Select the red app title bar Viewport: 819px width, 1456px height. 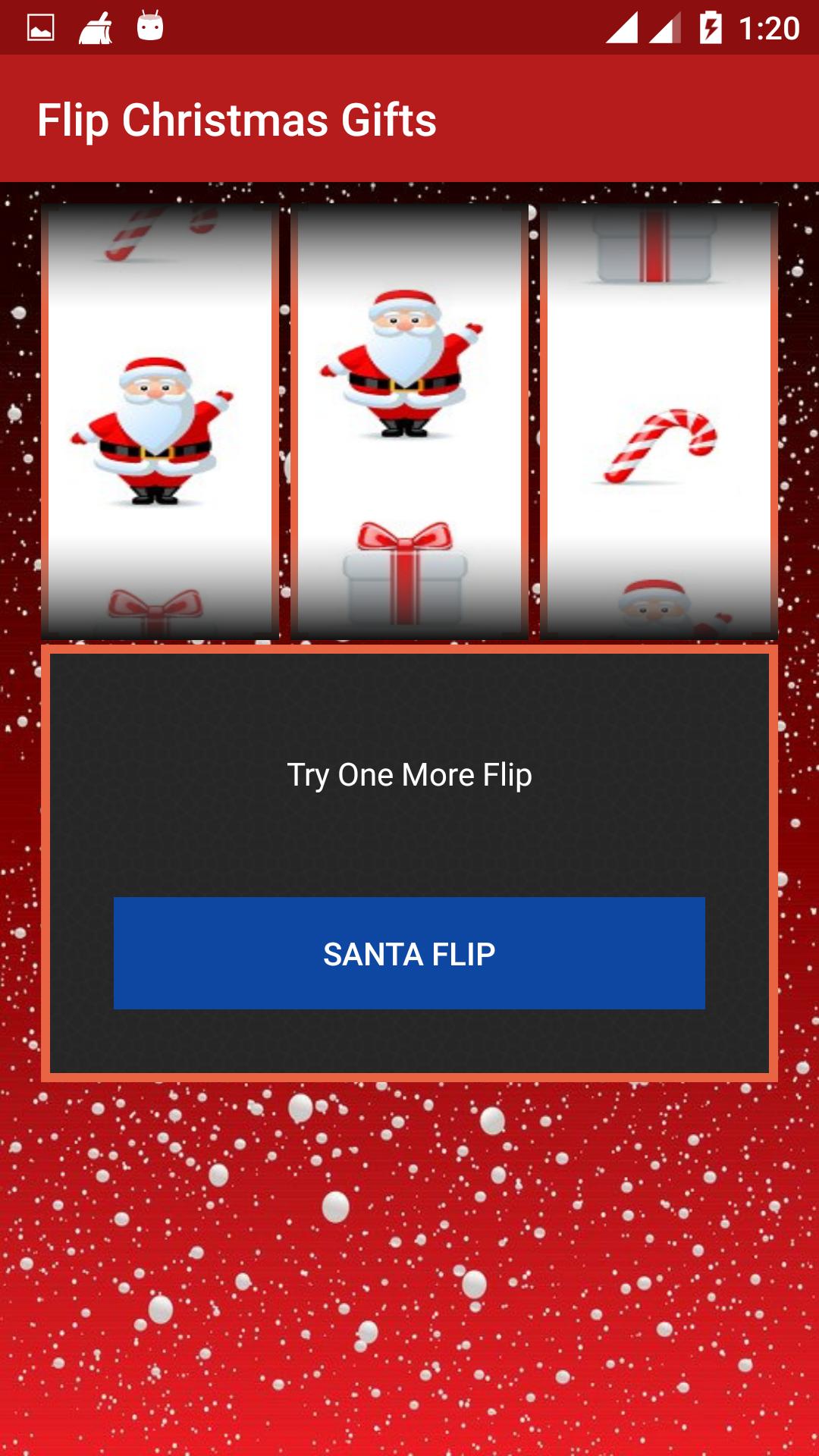tap(607, 119)
